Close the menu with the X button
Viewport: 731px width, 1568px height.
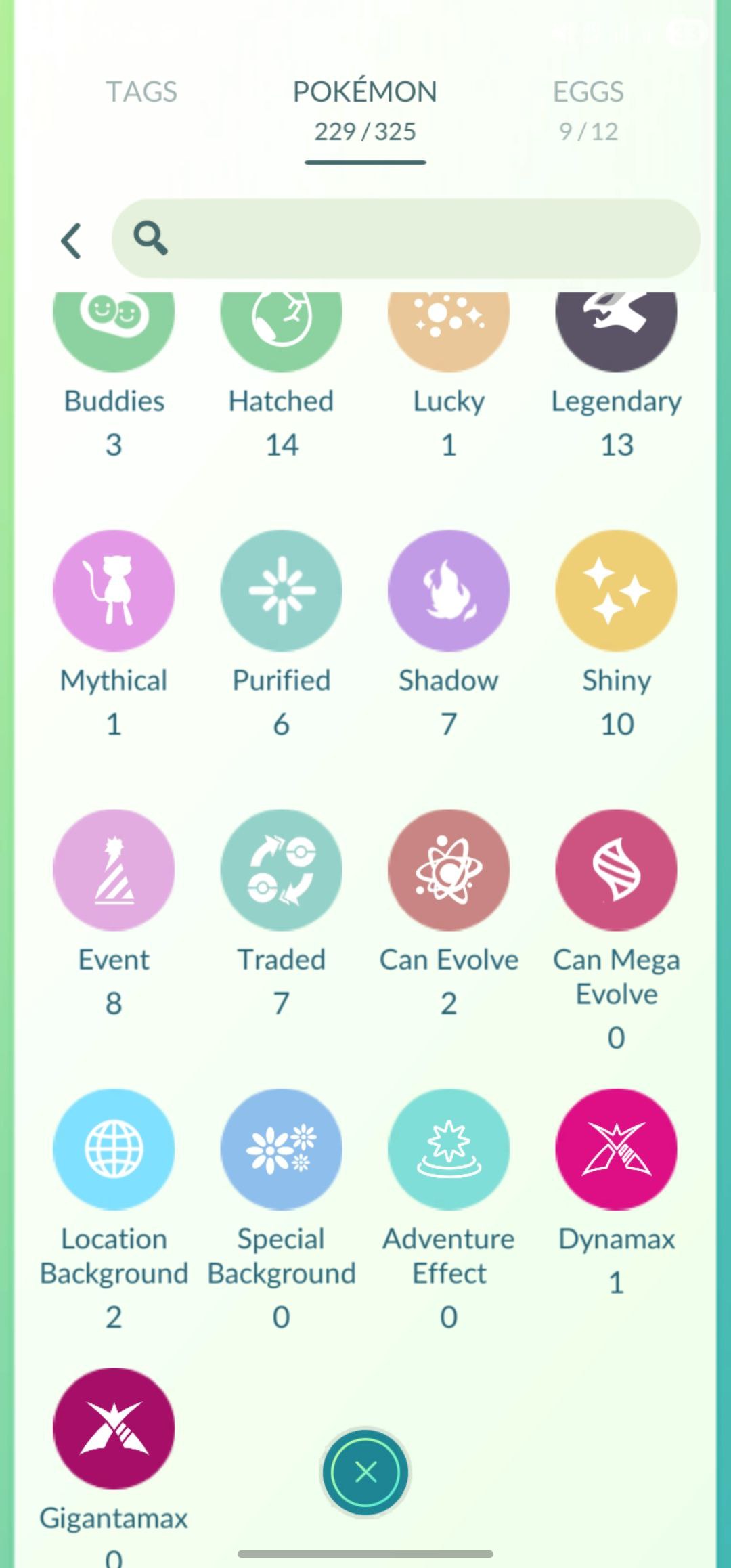pos(365,1472)
